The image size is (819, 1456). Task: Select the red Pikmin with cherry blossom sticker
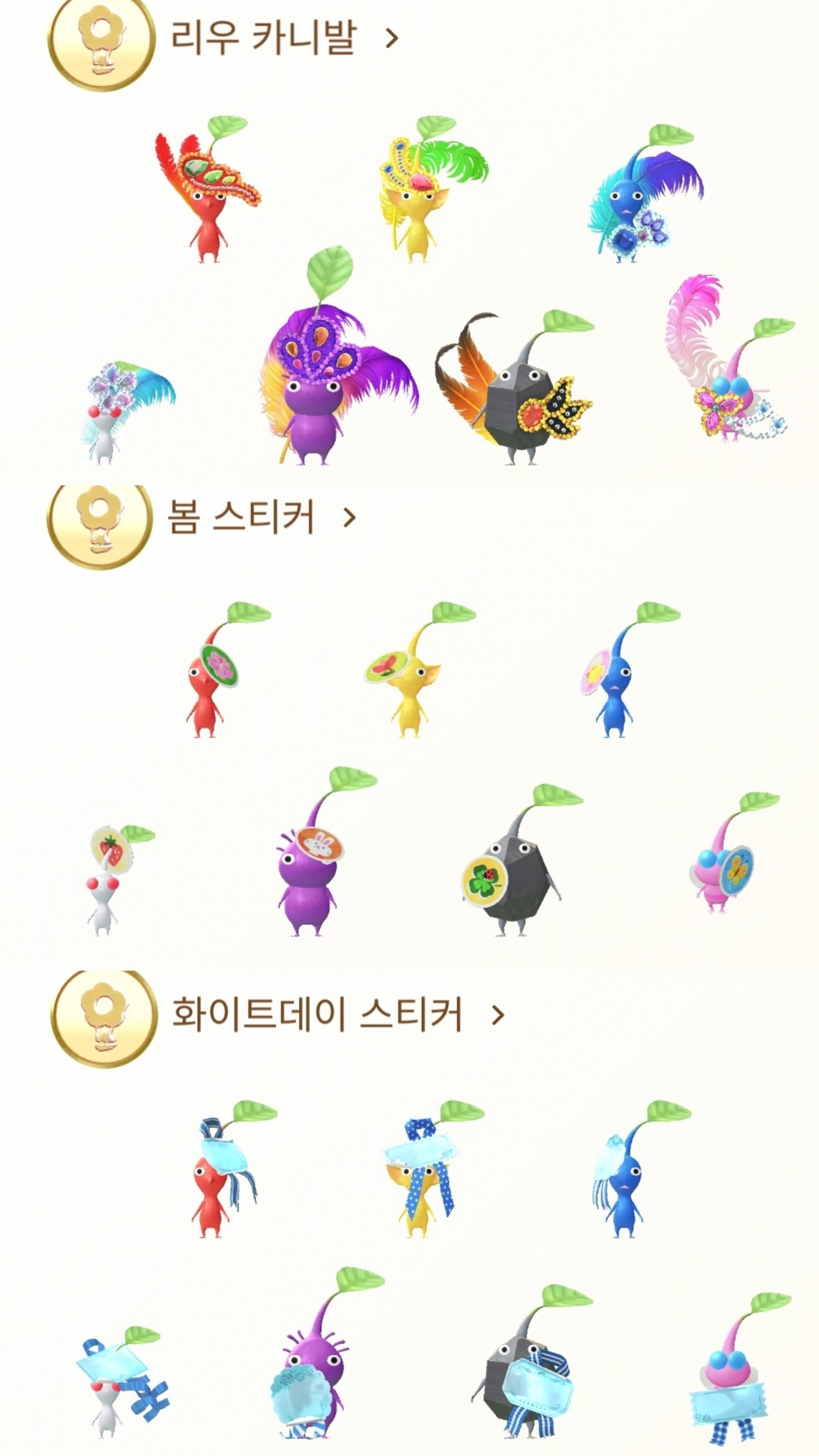pyautogui.click(x=205, y=689)
